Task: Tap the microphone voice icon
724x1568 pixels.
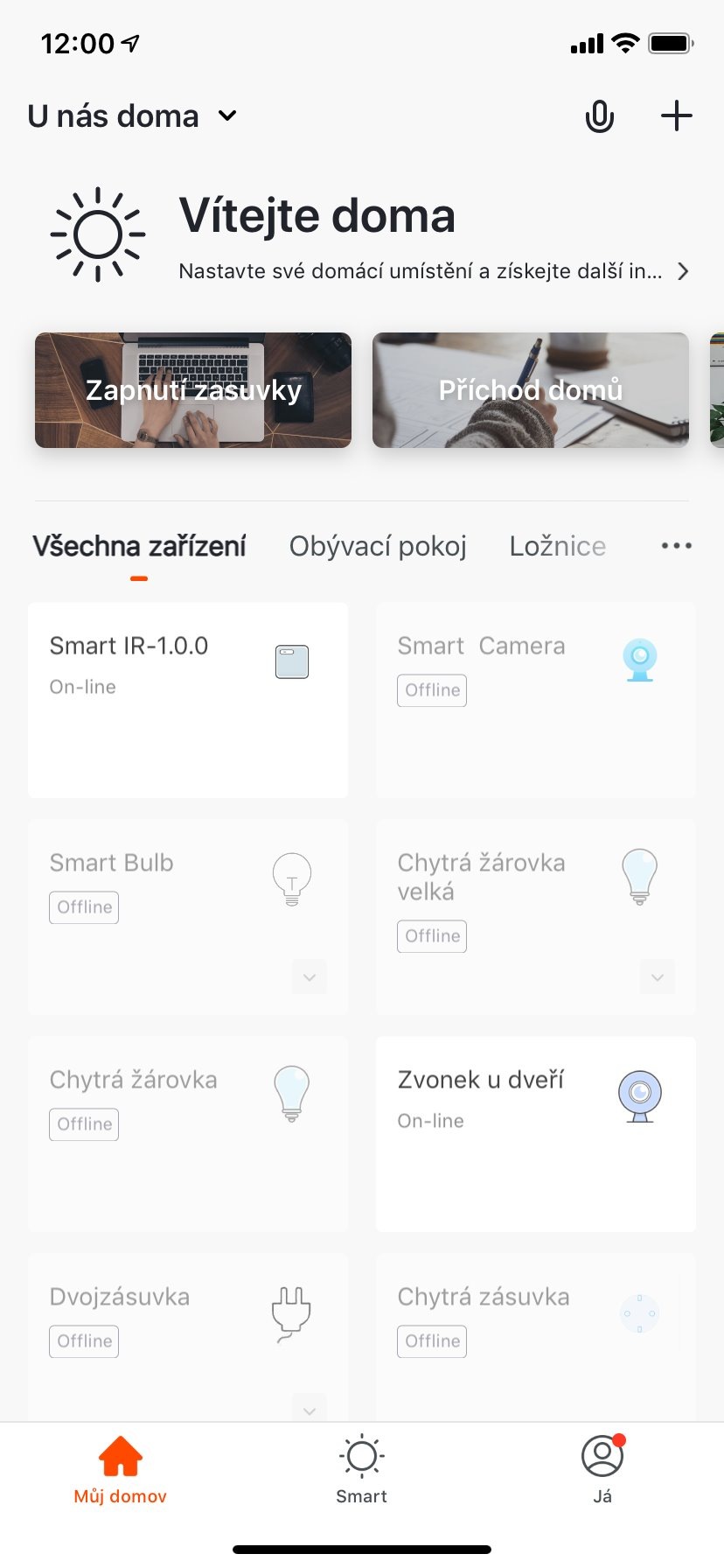Action: [x=600, y=116]
